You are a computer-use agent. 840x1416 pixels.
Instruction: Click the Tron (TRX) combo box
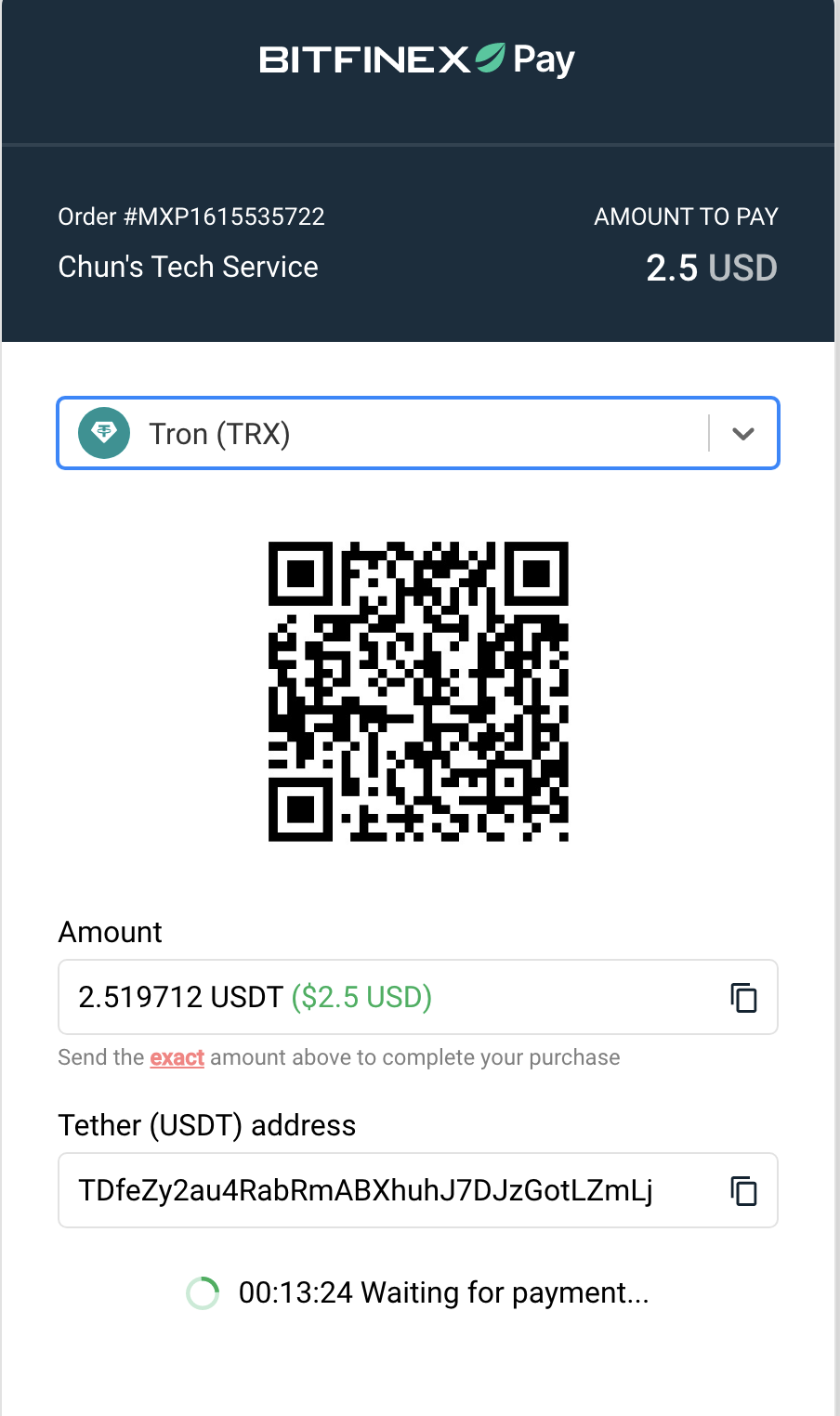(x=417, y=433)
